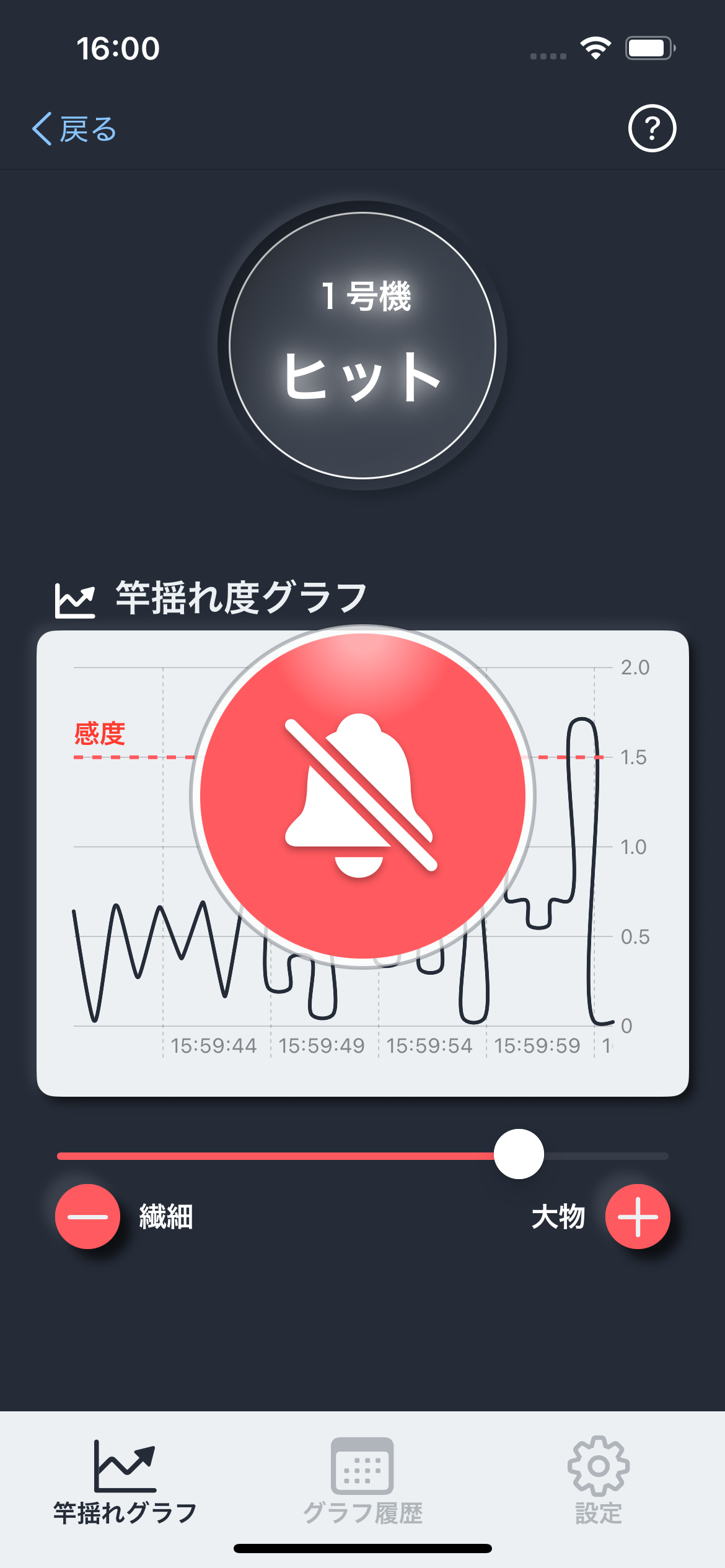The image size is (725, 1568).
Task: Open the help question mark icon
Action: 652,129
